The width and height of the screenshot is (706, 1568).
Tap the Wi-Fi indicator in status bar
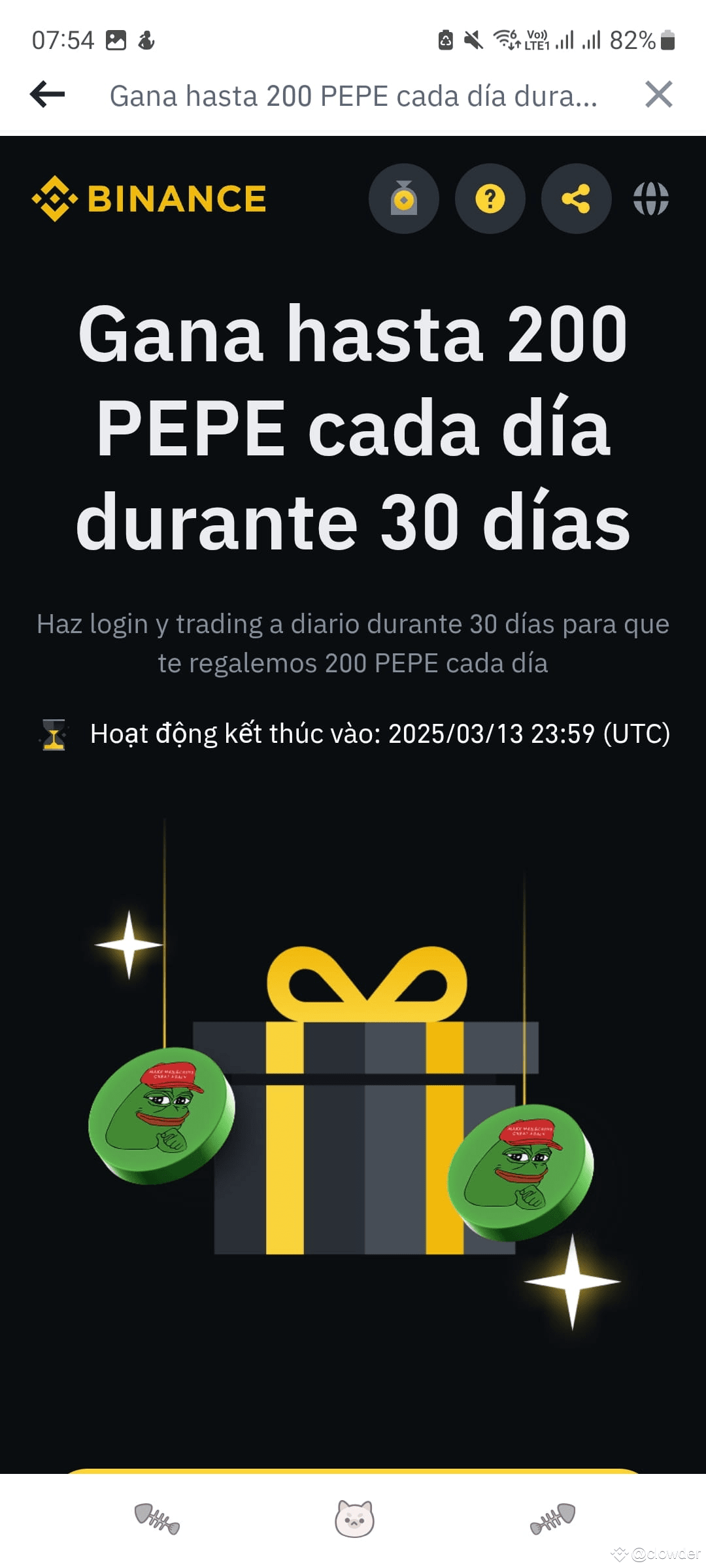pos(504,39)
